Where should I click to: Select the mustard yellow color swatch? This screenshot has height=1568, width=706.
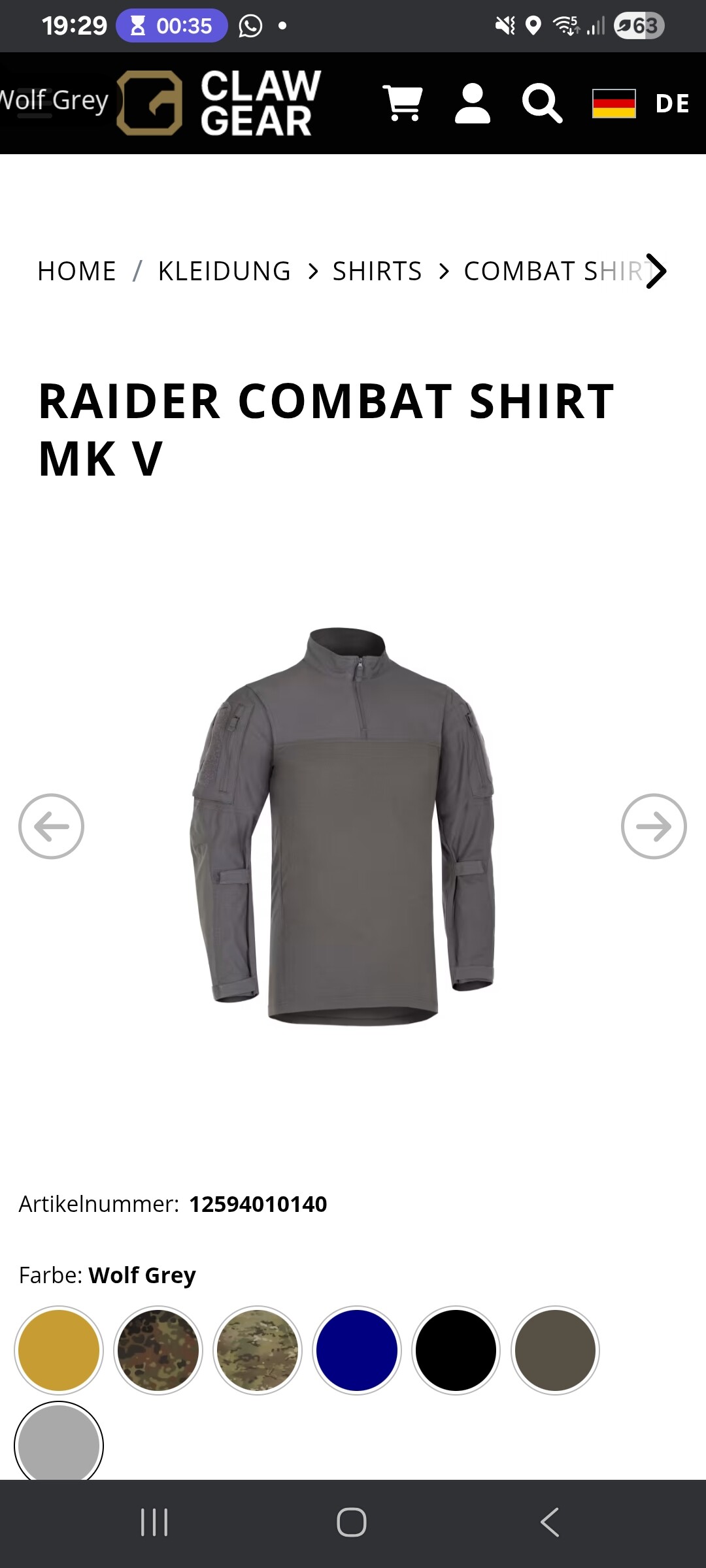(59, 1350)
